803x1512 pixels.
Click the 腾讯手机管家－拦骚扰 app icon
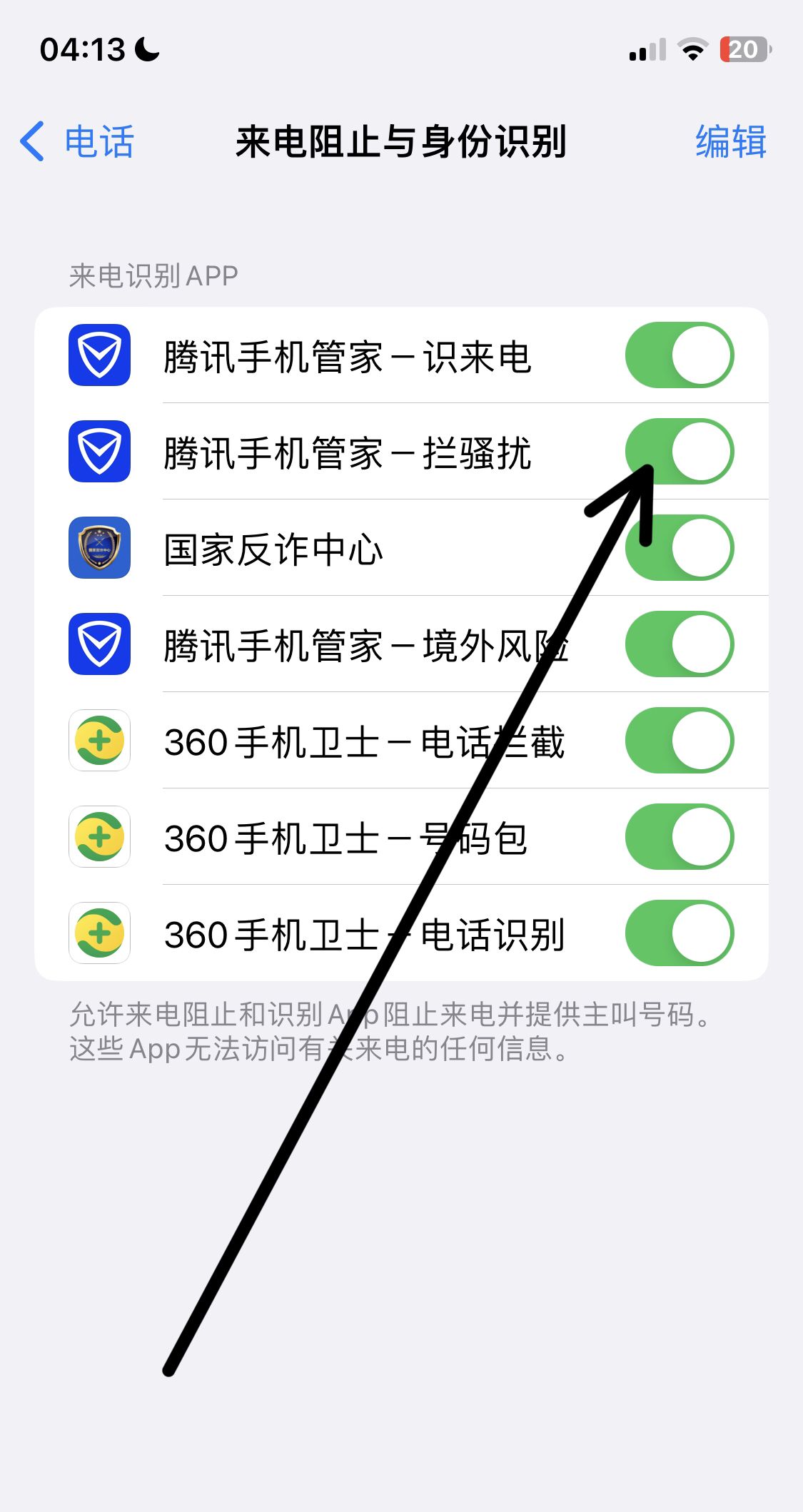coord(99,452)
